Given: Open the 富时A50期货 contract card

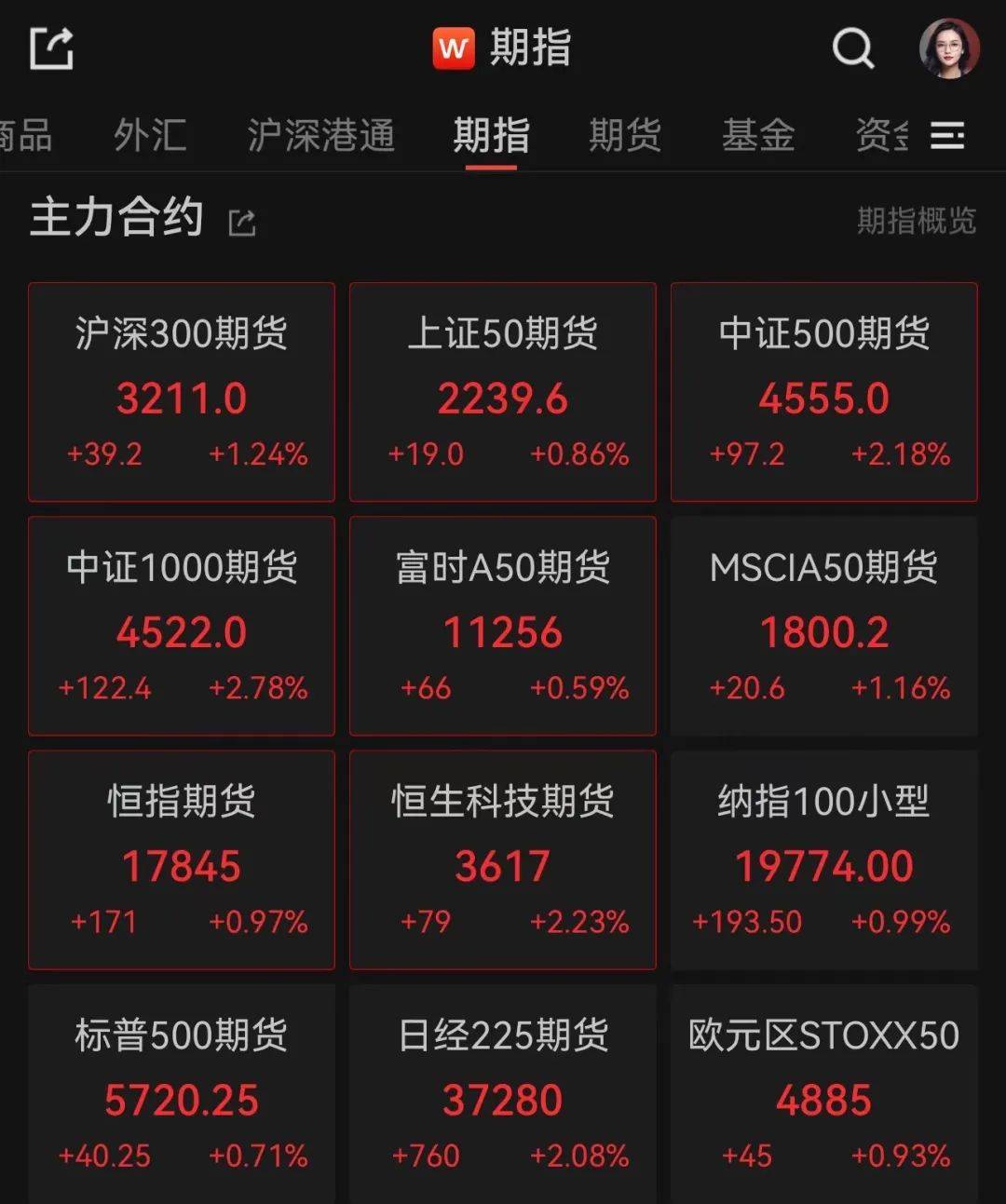Looking at the screenshot, I should (x=503, y=626).
